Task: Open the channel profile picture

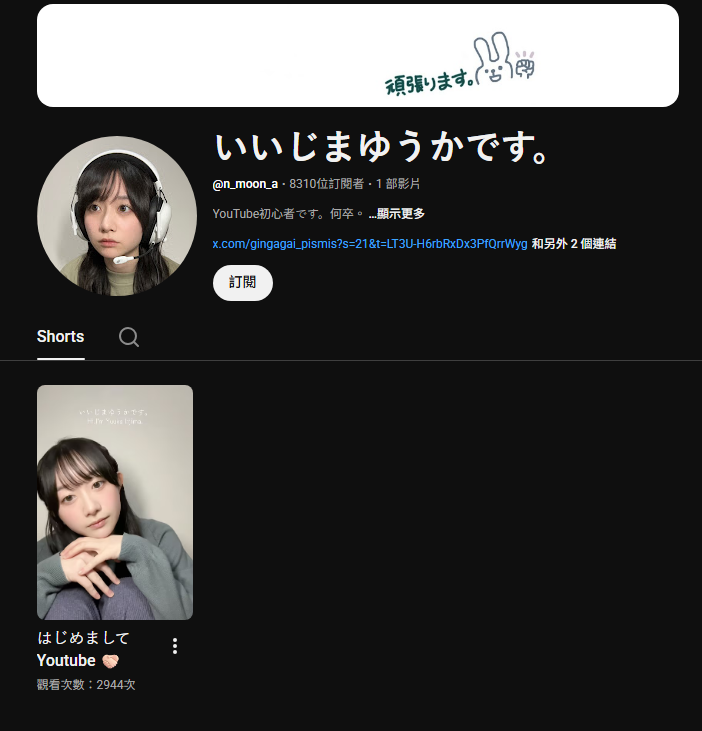Action: tap(117, 216)
